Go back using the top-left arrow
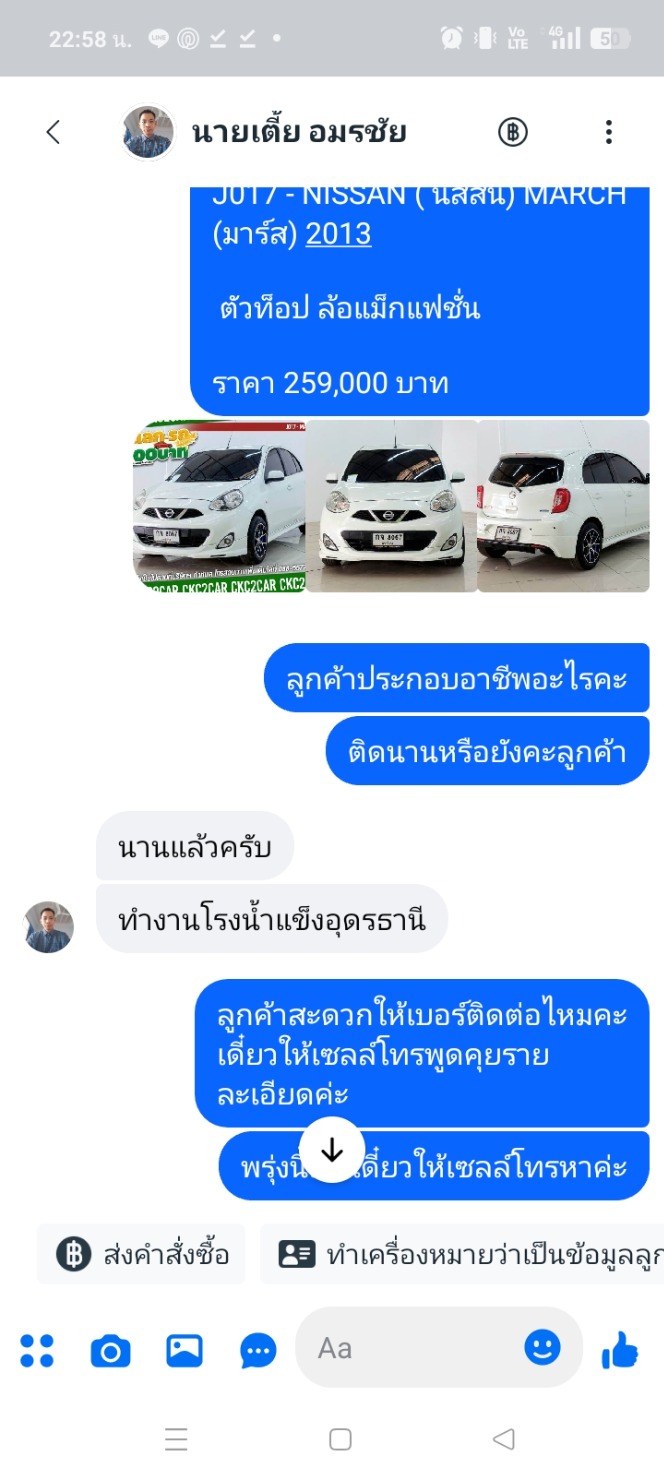 point(53,132)
